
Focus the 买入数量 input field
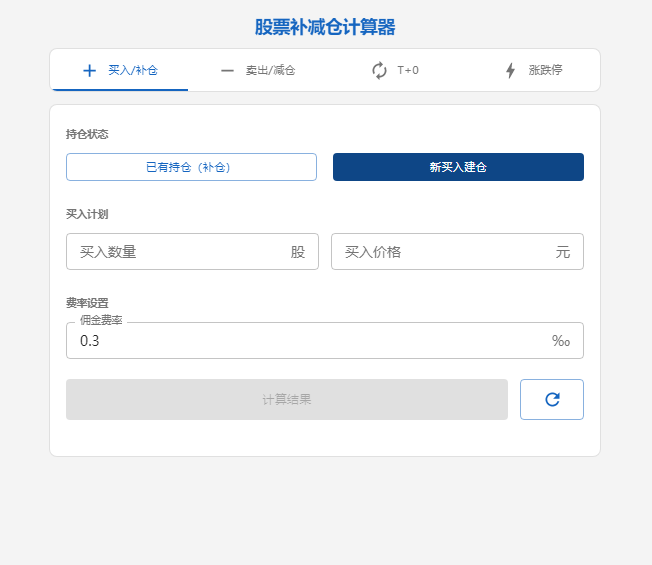click(180, 252)
